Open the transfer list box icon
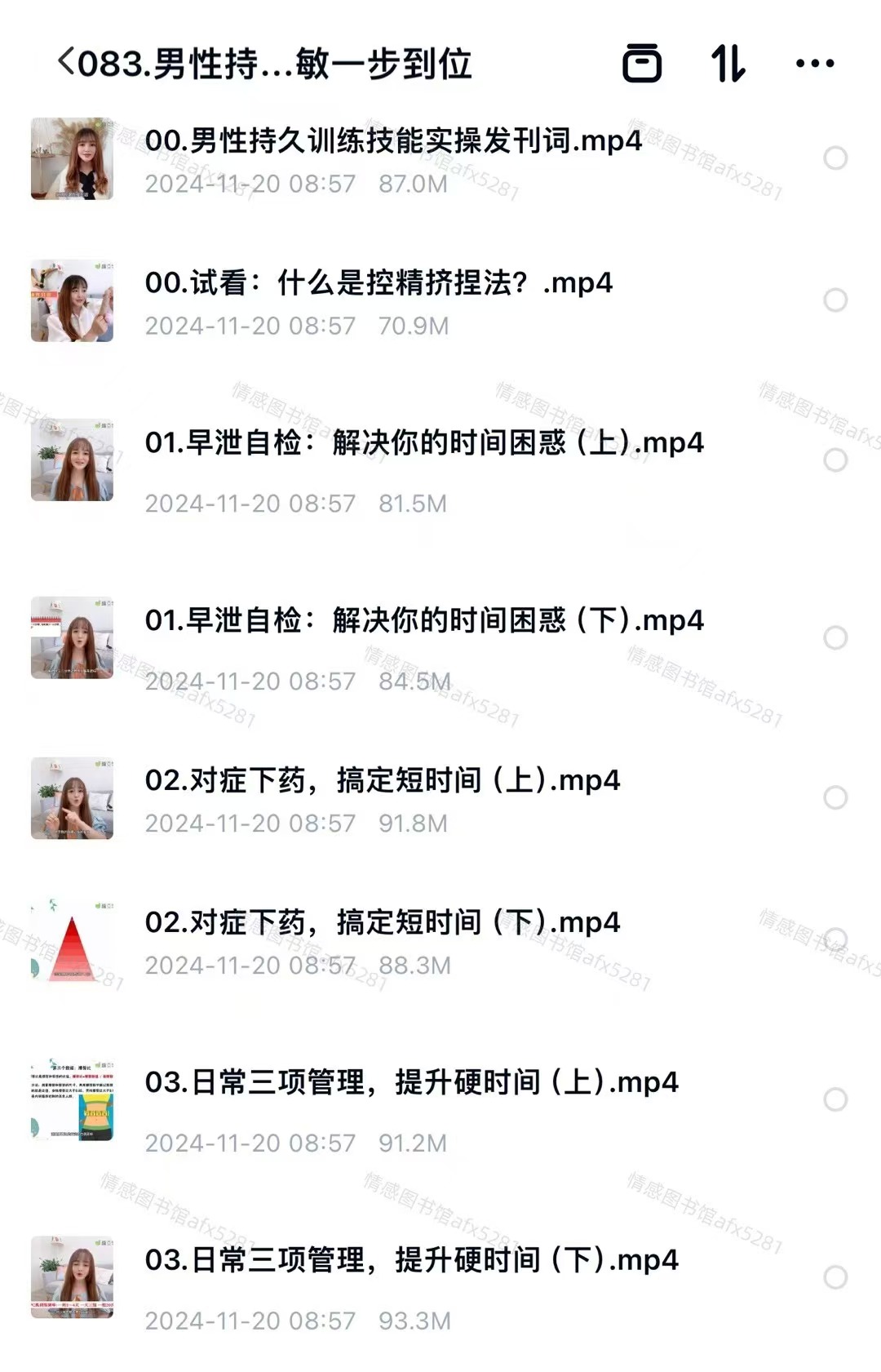This screenshot has width=881, height=1372. pyautogui.click(x=642, y=63)
